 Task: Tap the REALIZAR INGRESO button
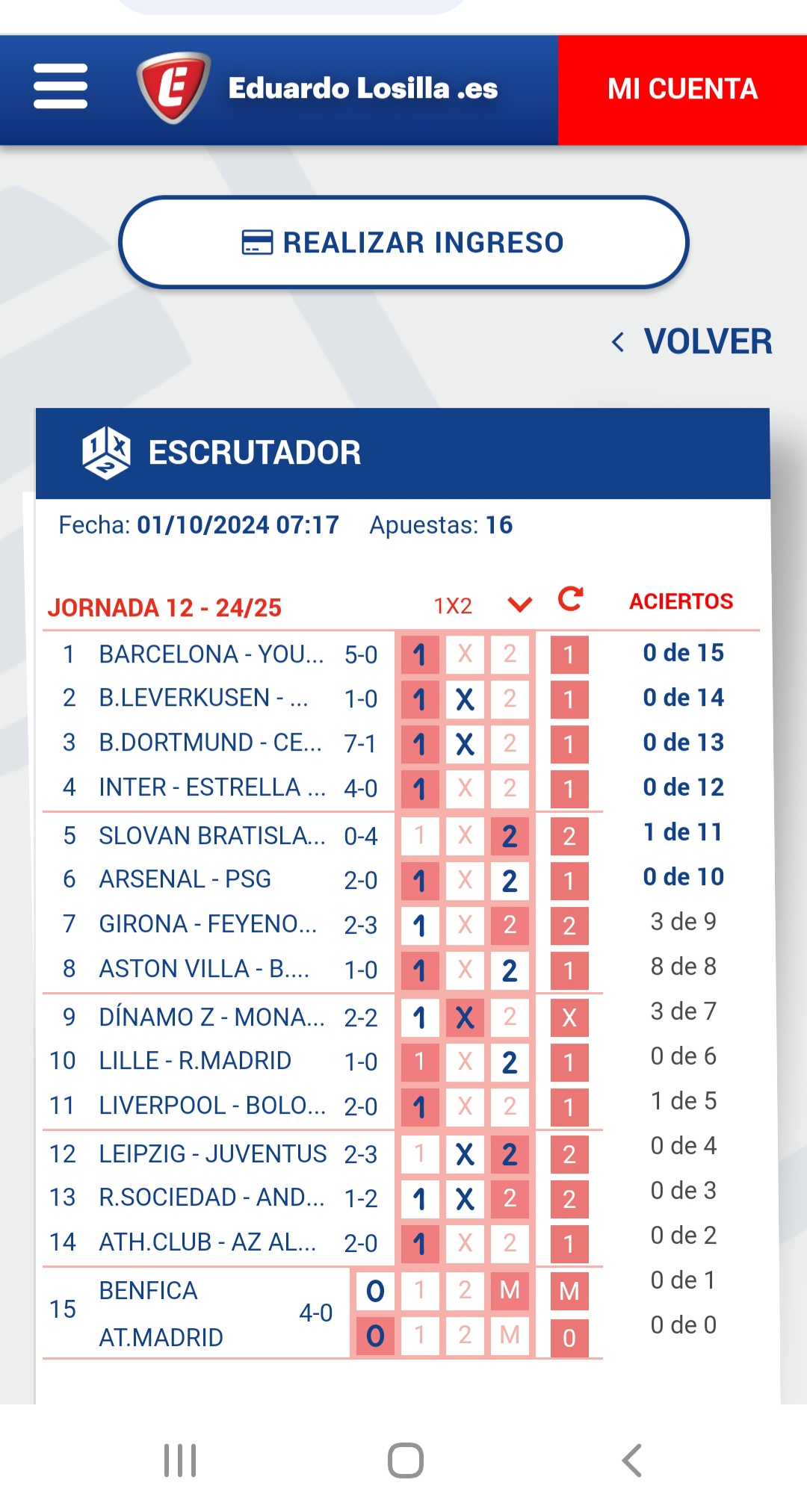pos(403,242)
